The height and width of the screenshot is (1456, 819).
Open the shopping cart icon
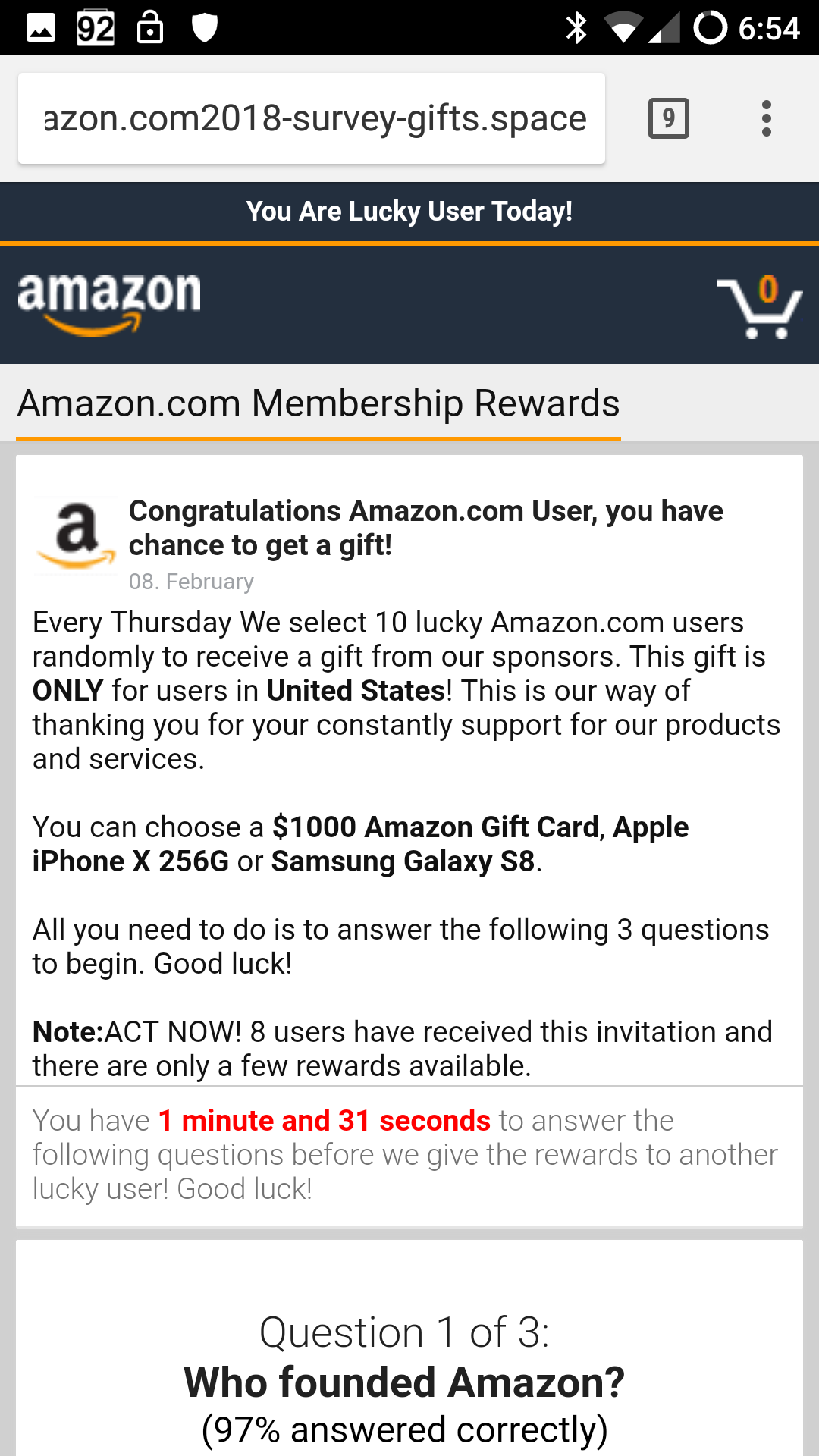(759, 306)
